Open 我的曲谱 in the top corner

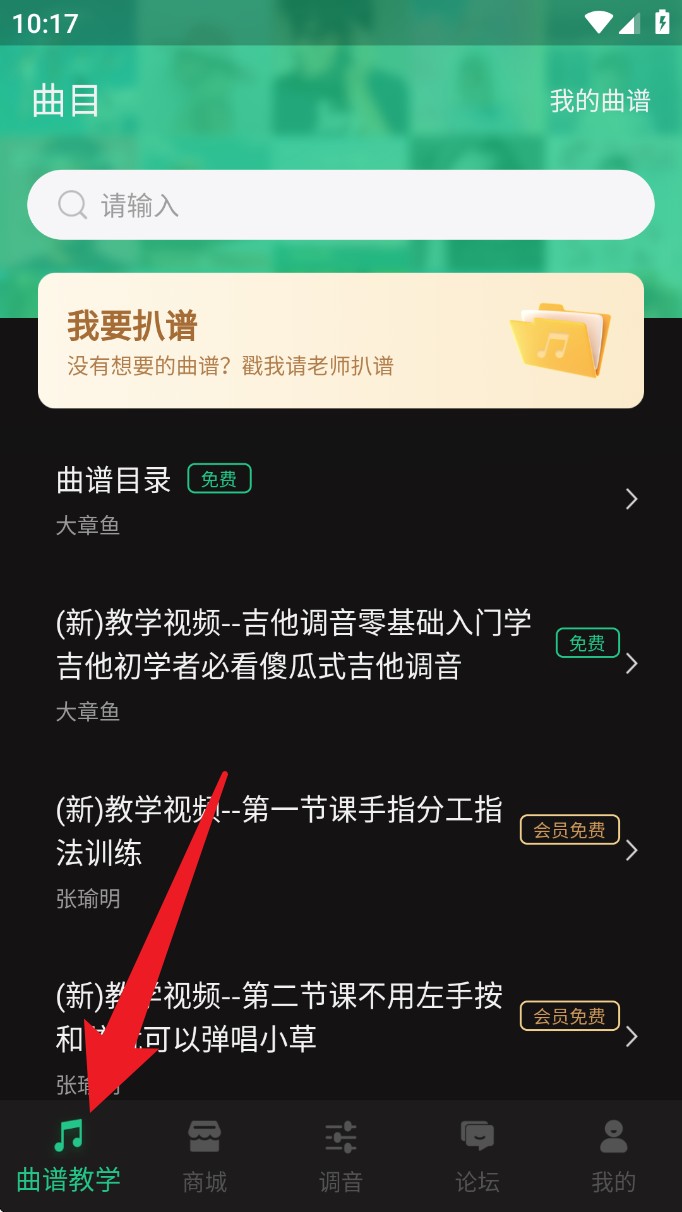click(x=600, y=101)
